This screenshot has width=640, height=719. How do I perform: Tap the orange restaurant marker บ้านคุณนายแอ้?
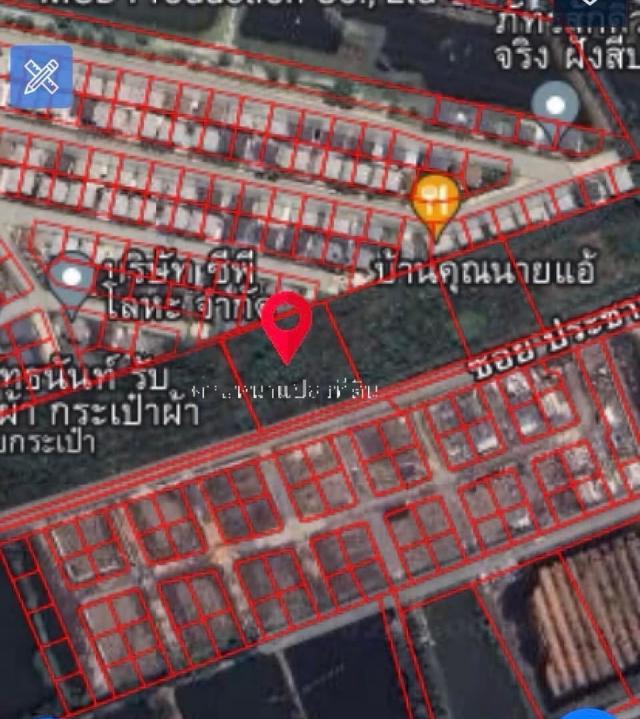coord(435,200)
